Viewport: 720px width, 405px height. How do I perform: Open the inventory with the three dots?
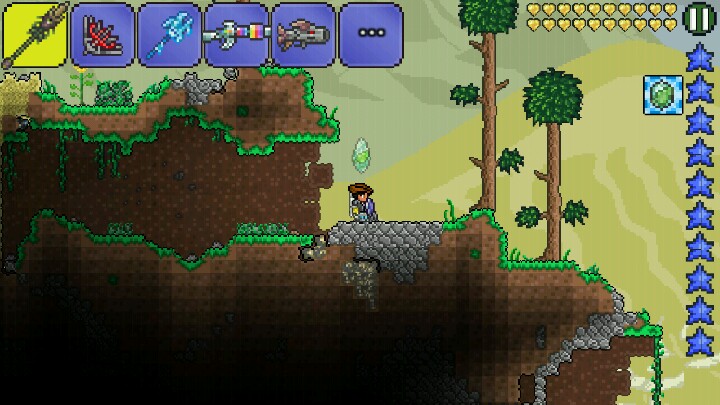click(x=371, y=35)
